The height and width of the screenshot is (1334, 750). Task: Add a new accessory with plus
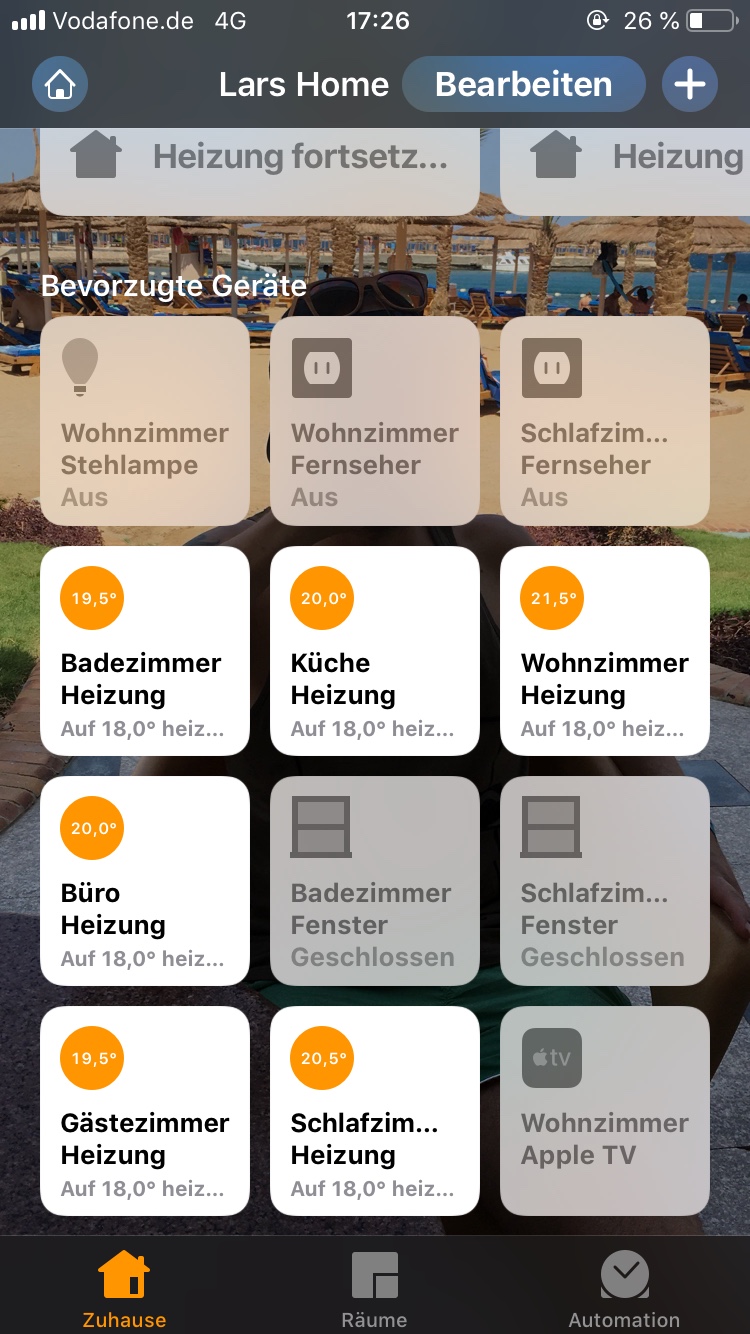pyautogui.click(x=690, y=84)
